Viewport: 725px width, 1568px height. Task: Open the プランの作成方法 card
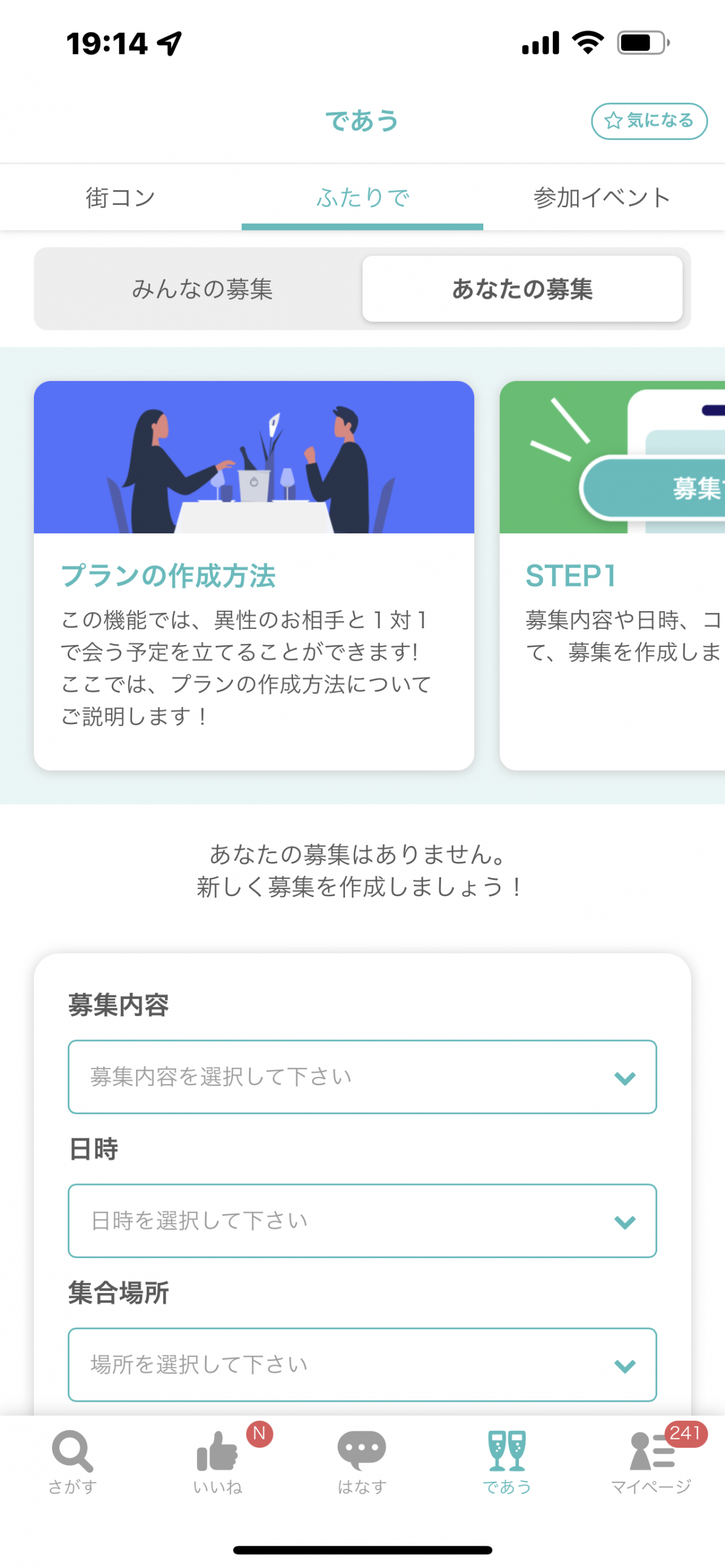click(254, 575)
